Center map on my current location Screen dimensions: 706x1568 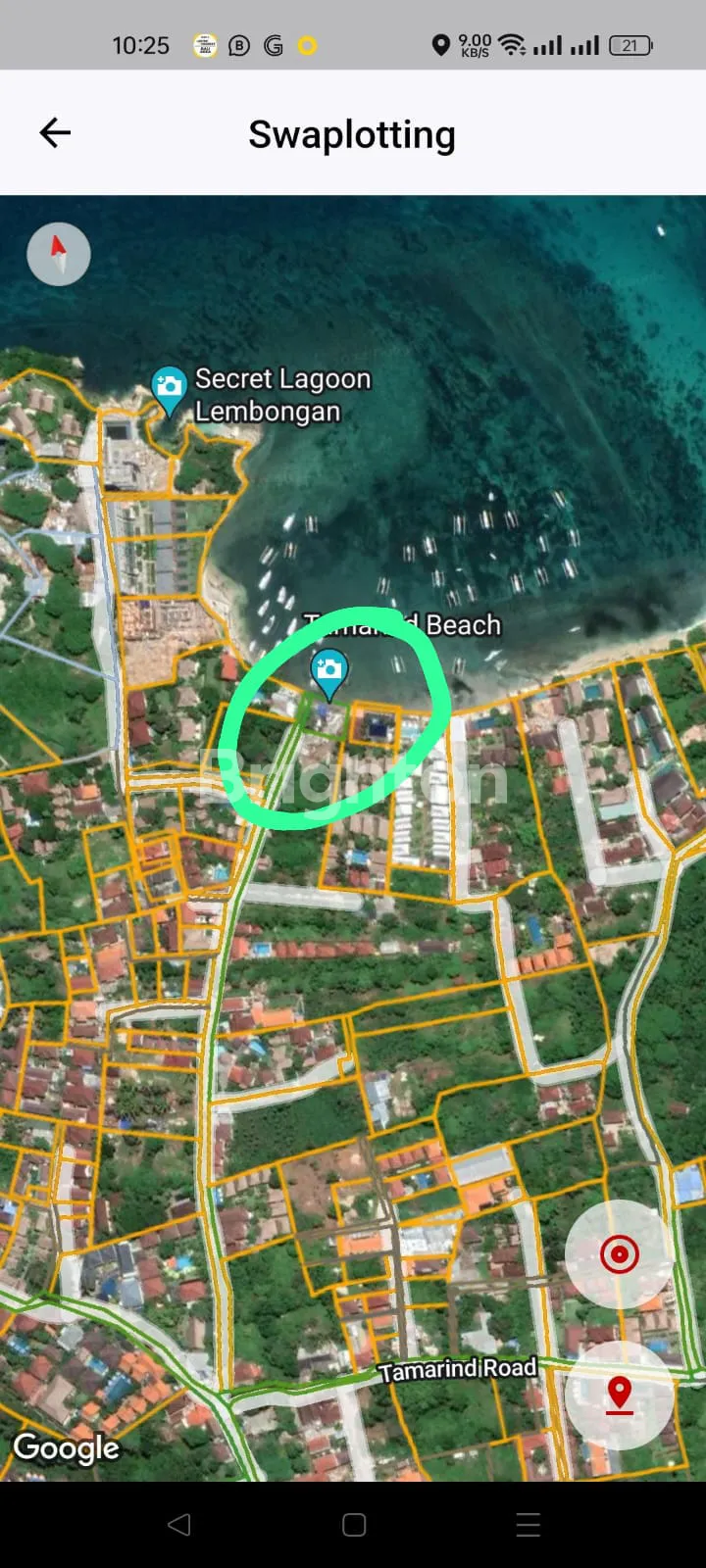[x=619, y=1253]
